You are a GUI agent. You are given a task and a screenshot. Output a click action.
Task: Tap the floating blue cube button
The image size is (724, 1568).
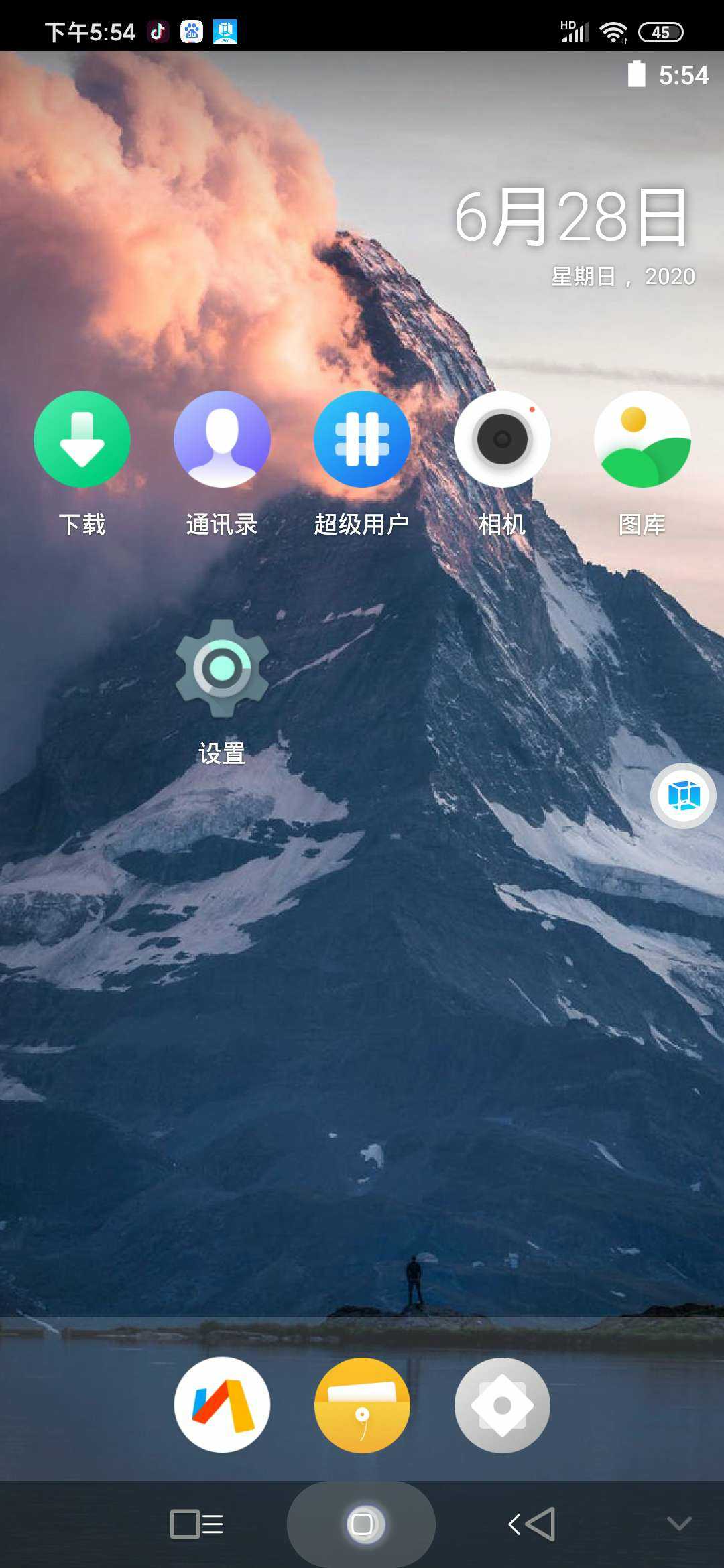pyautogui.click(x=683, y=796)
